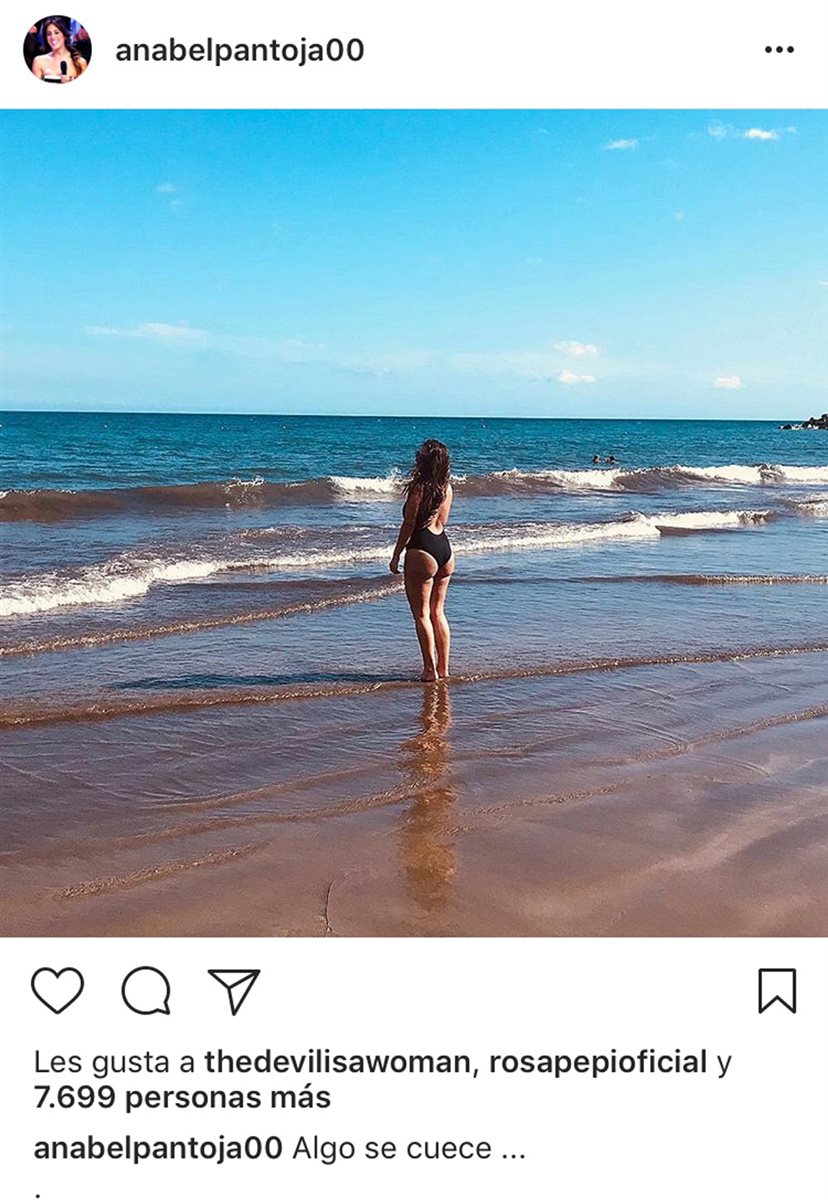The height and width of the screenshot is (1200, 828).
Task: Share the post via the paper plane icon
Action: (x=233, y=991)
